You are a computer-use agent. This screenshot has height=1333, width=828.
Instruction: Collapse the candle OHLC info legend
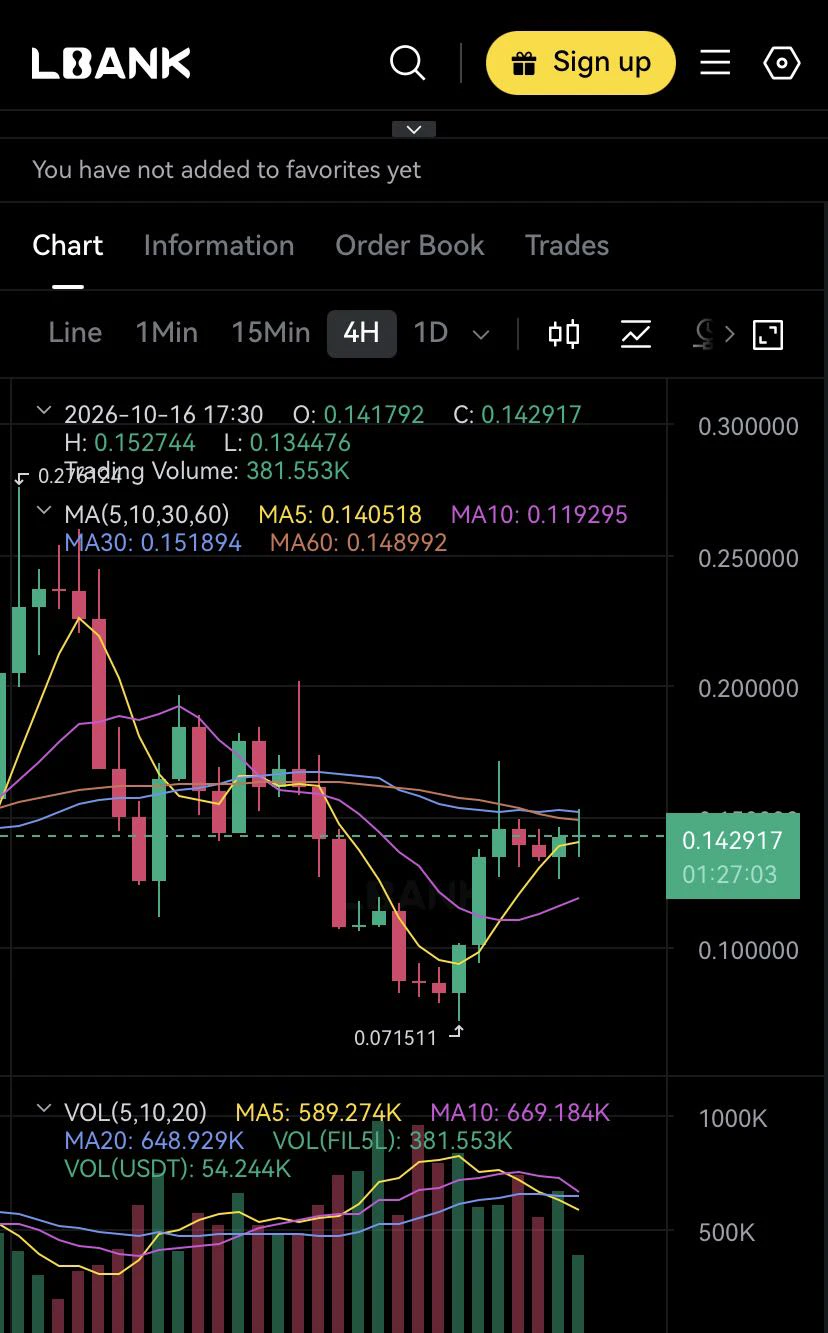click(x=43, y=410)
